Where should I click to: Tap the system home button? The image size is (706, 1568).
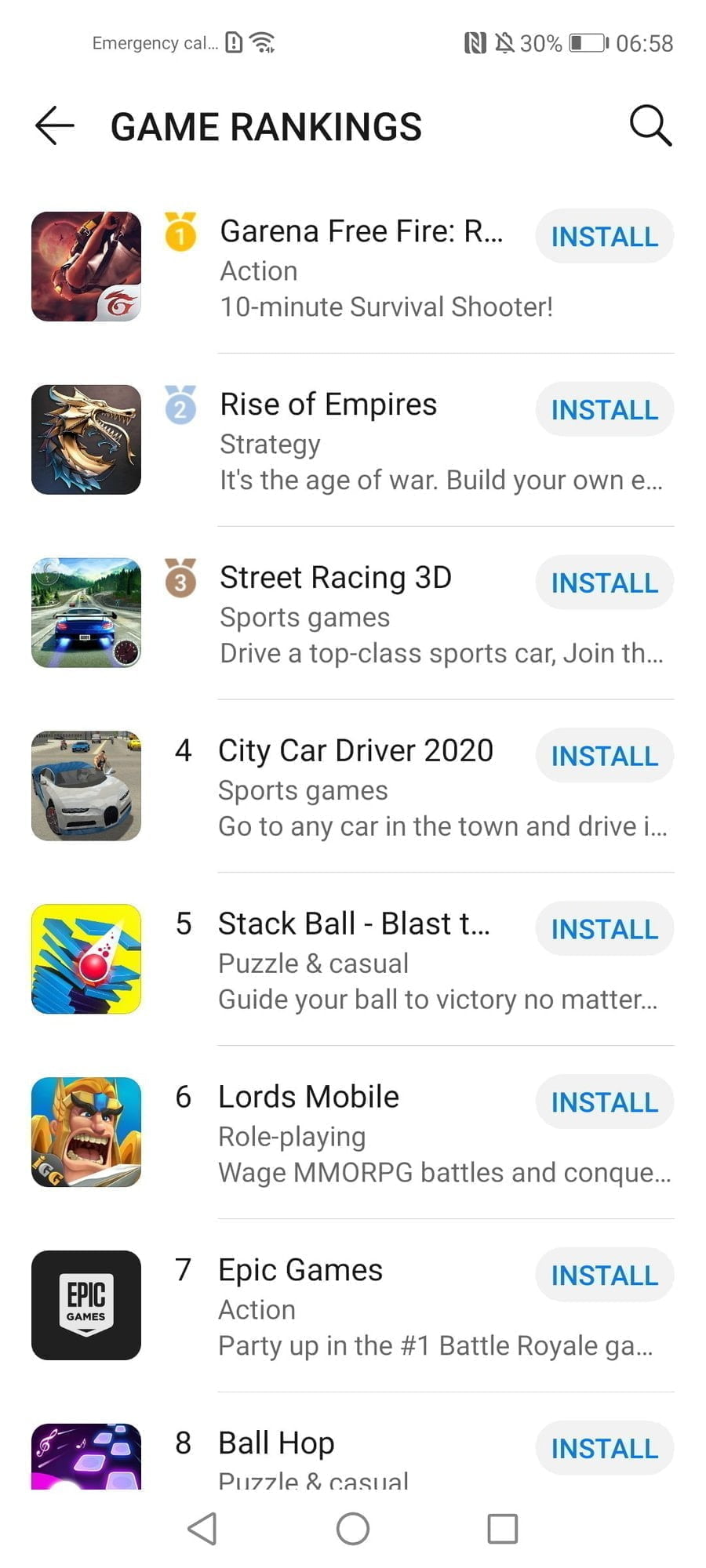[352, 1528]
